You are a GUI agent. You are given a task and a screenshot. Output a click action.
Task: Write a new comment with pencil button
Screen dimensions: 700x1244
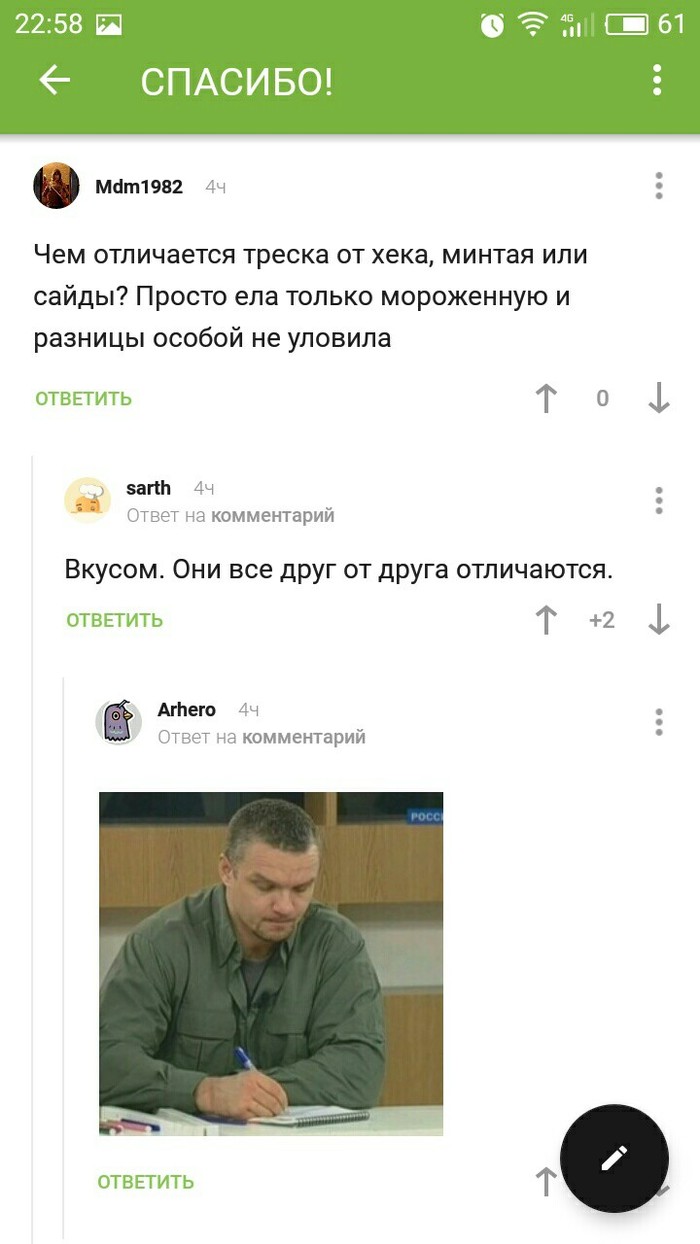pos(613,1158)
